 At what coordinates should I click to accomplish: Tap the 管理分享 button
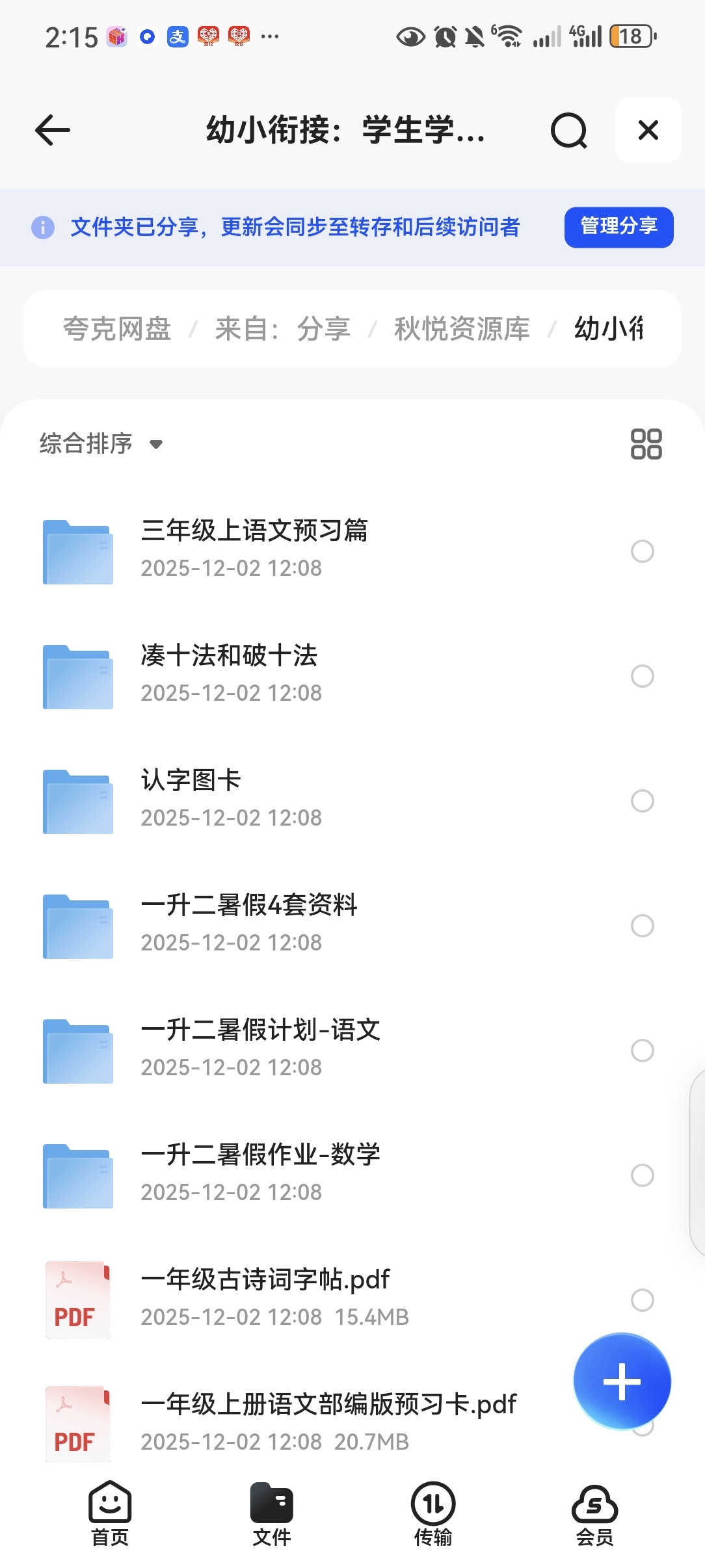tap(618, 227)
